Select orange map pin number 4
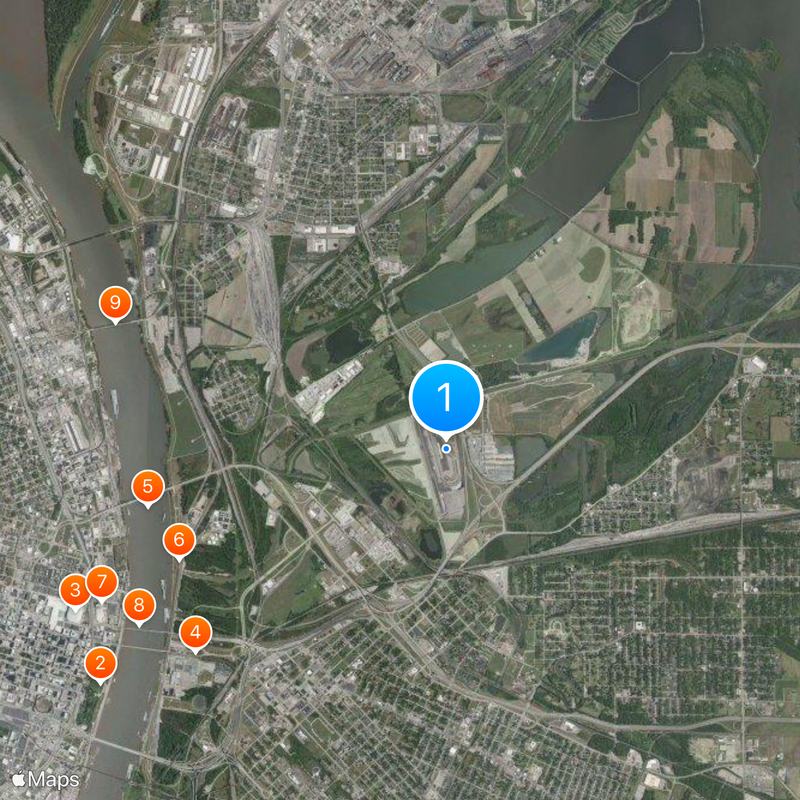The image size is (800, 800). [195, 632]
